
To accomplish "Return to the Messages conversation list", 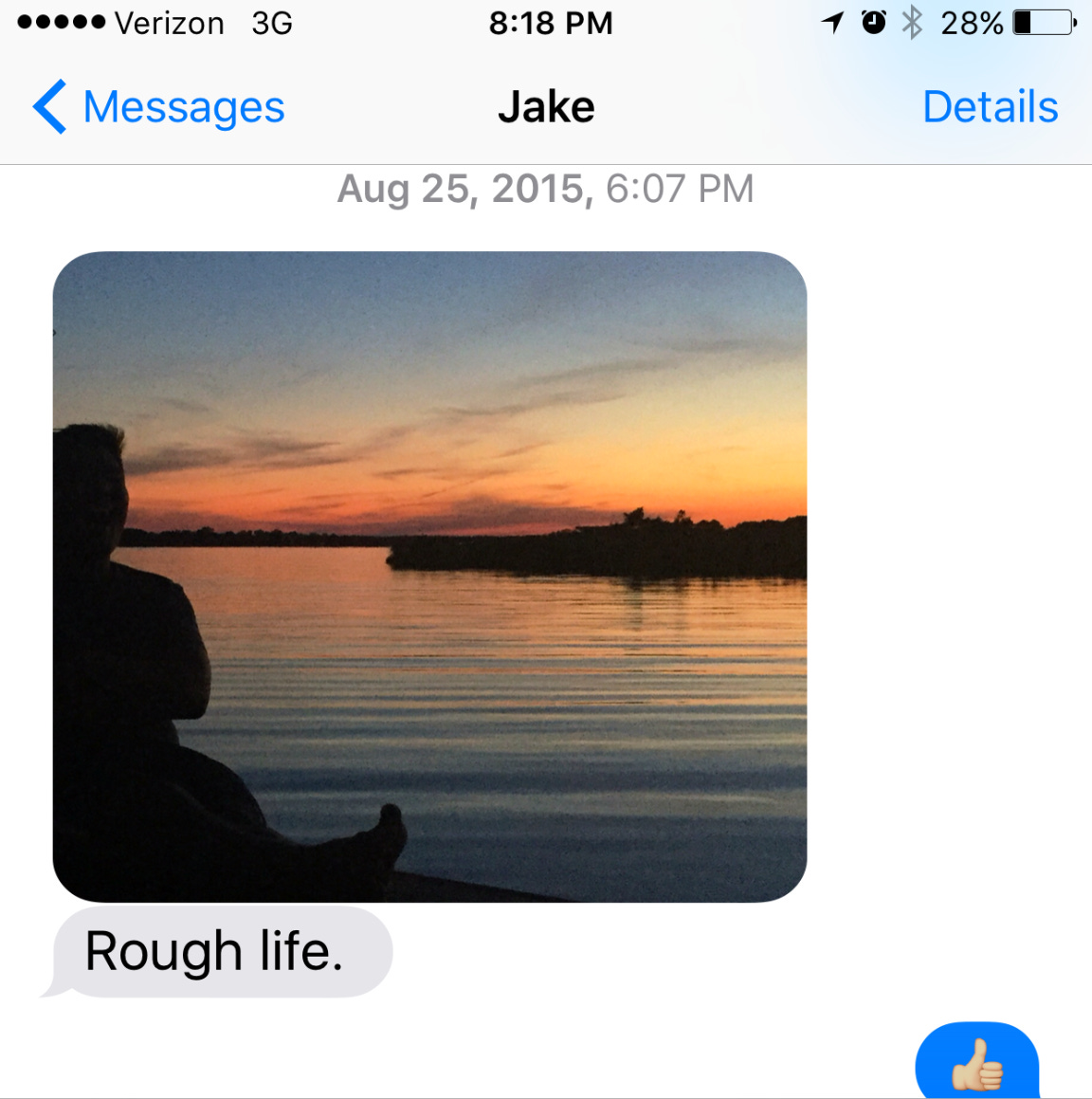I will click(183, 106).
